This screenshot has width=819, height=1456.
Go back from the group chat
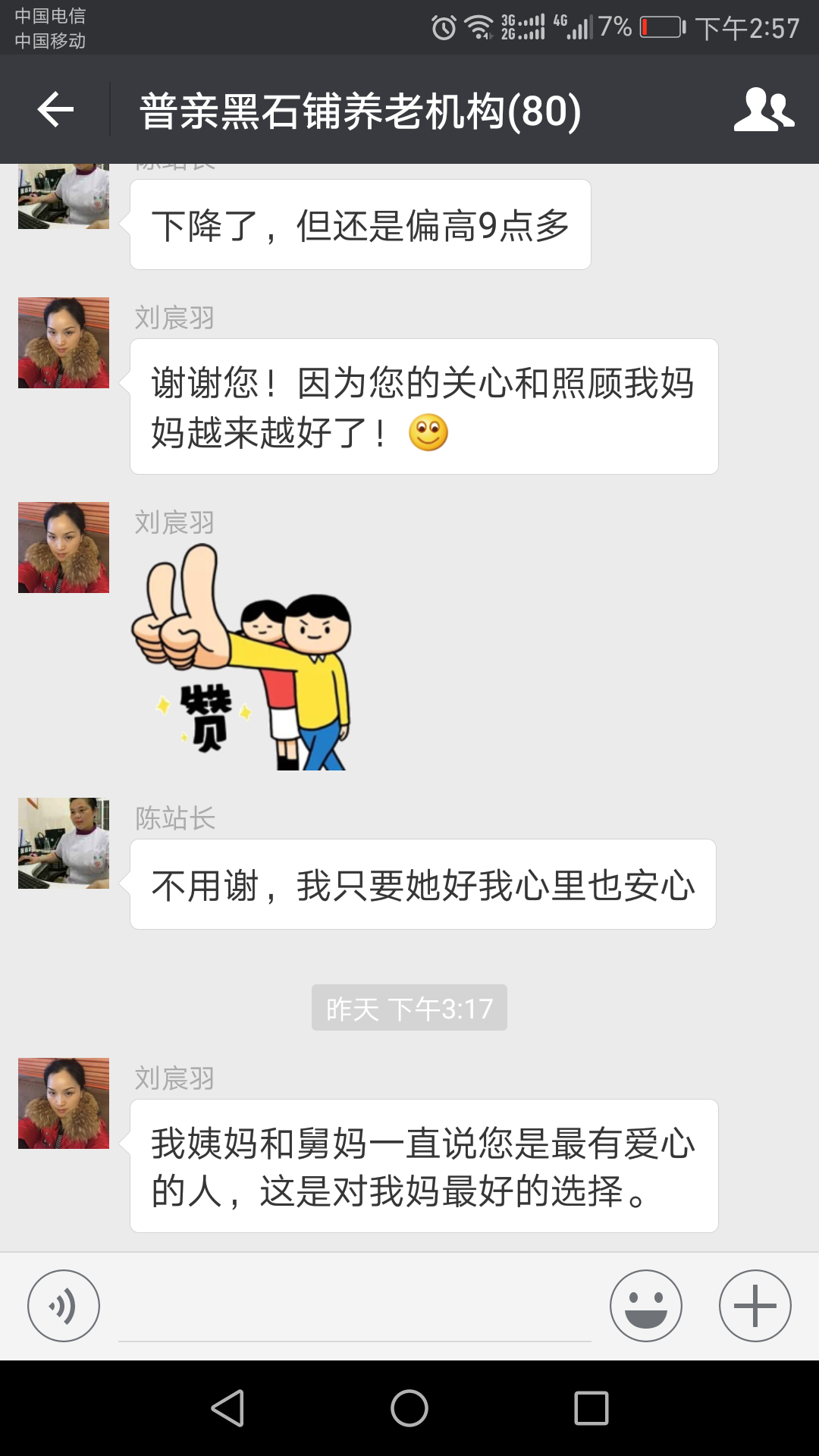[x=55, y=110]
